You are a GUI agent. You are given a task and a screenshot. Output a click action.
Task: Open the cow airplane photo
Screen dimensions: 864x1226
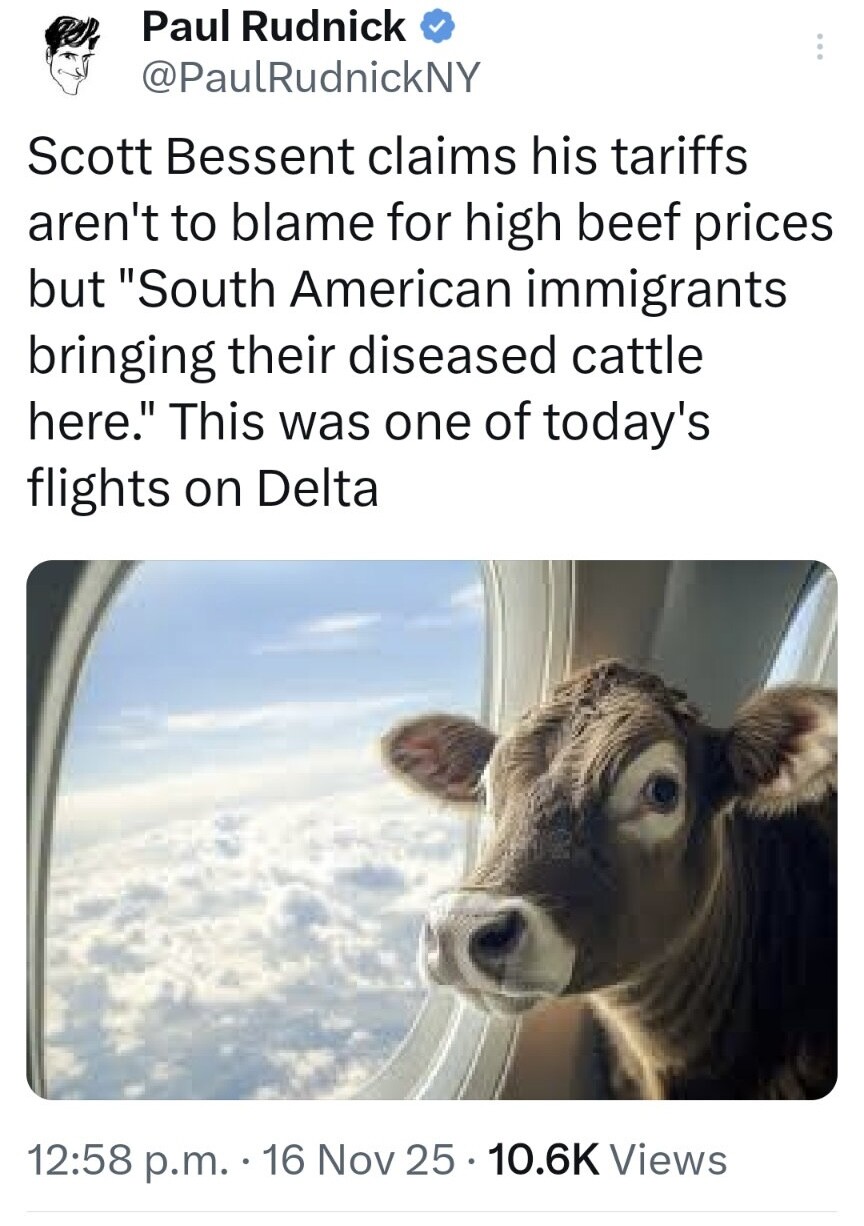click(431, 830)
